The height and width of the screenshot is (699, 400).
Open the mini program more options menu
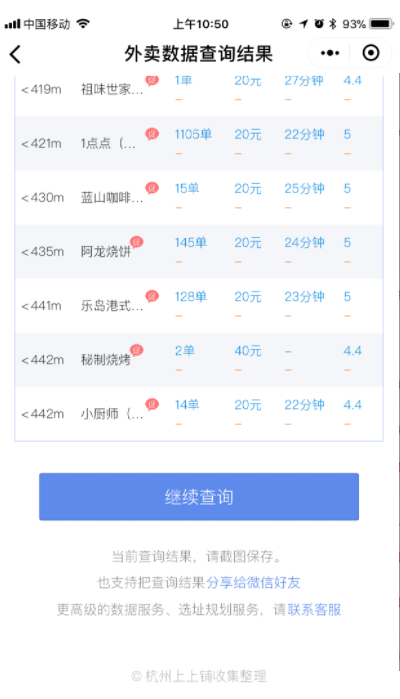pos(330,53)
